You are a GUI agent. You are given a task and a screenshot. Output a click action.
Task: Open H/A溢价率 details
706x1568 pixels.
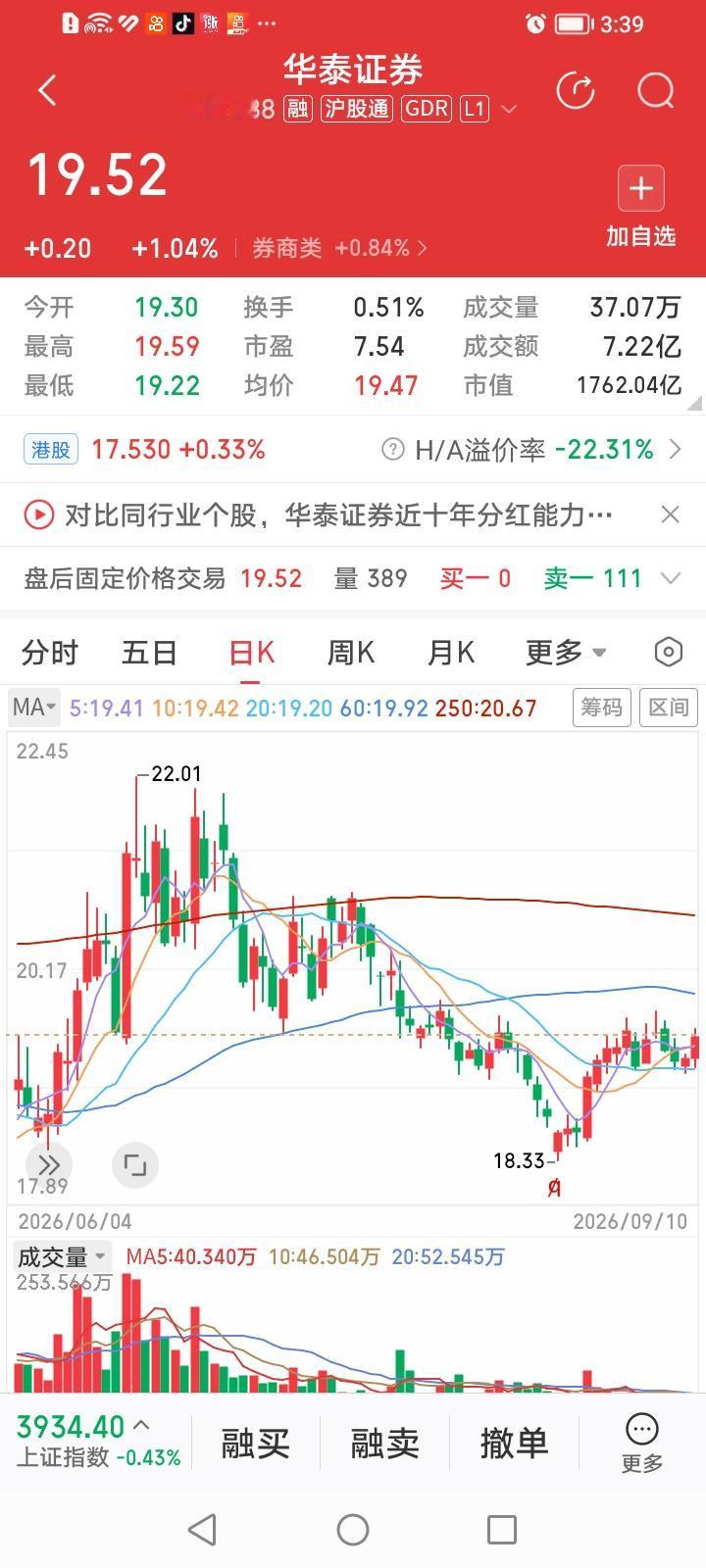[531, 449]
